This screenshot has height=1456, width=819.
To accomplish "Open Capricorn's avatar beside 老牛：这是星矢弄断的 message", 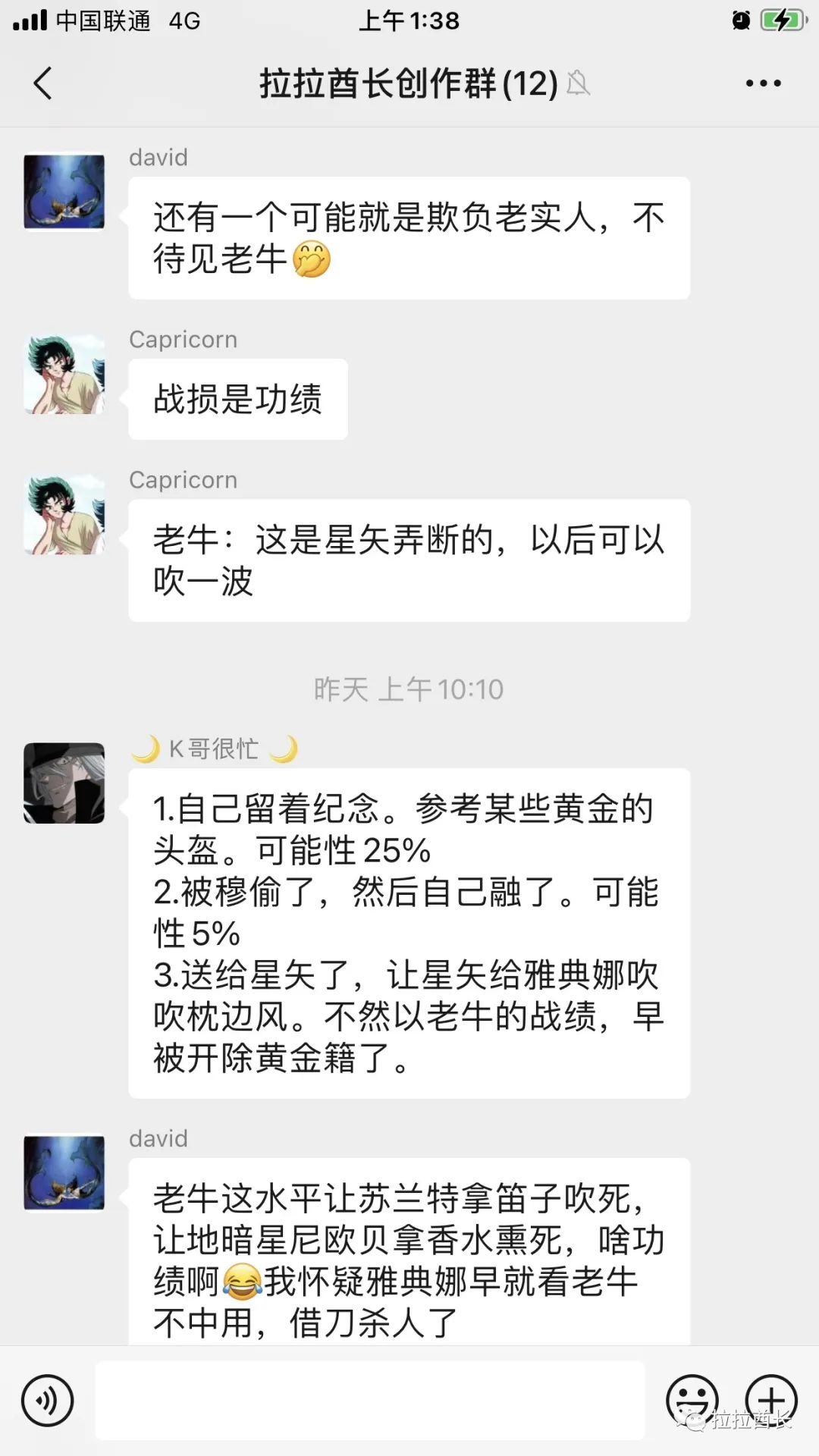I will tap(64, 515).
